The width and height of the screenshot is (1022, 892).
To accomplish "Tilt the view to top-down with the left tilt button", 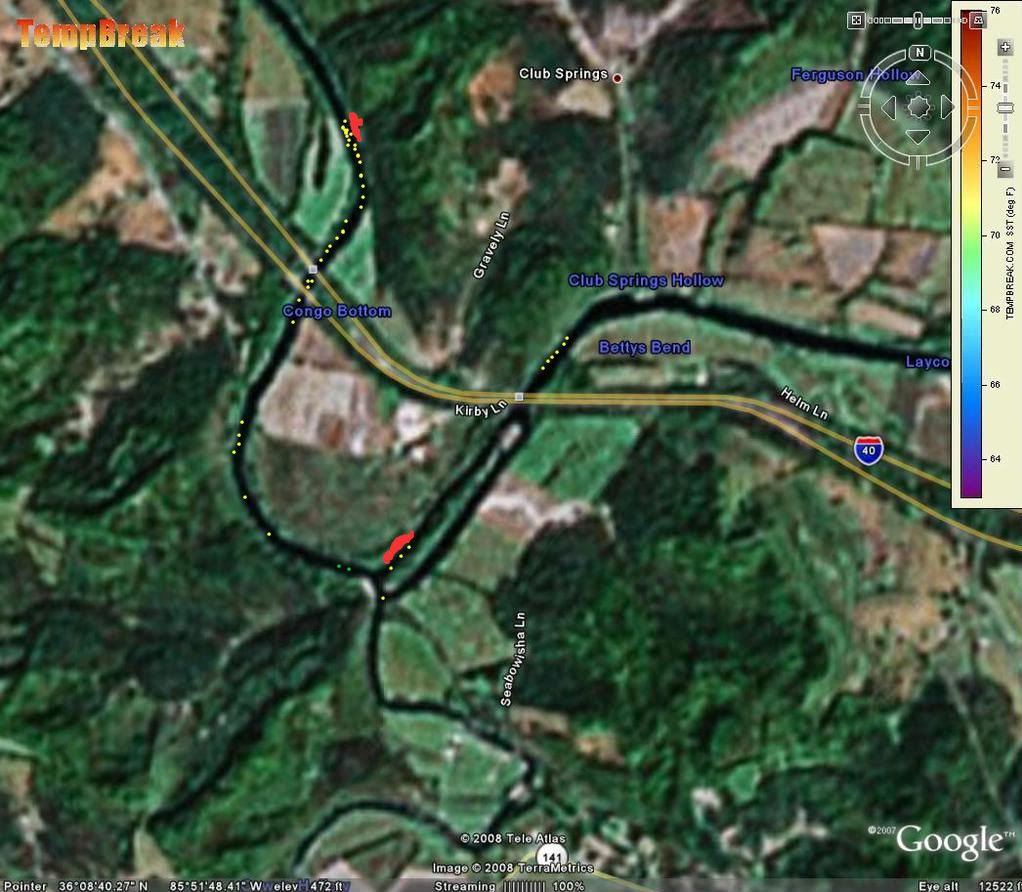I will pos(856,20).
